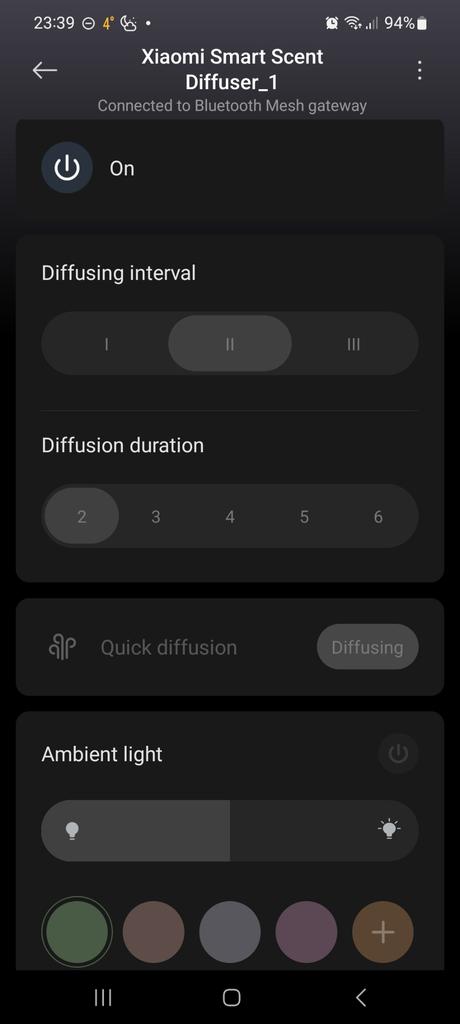This screenshot has height=1024, width=460.
Task: Open recent apps from navigation bar
Action: tap(103, 997)
